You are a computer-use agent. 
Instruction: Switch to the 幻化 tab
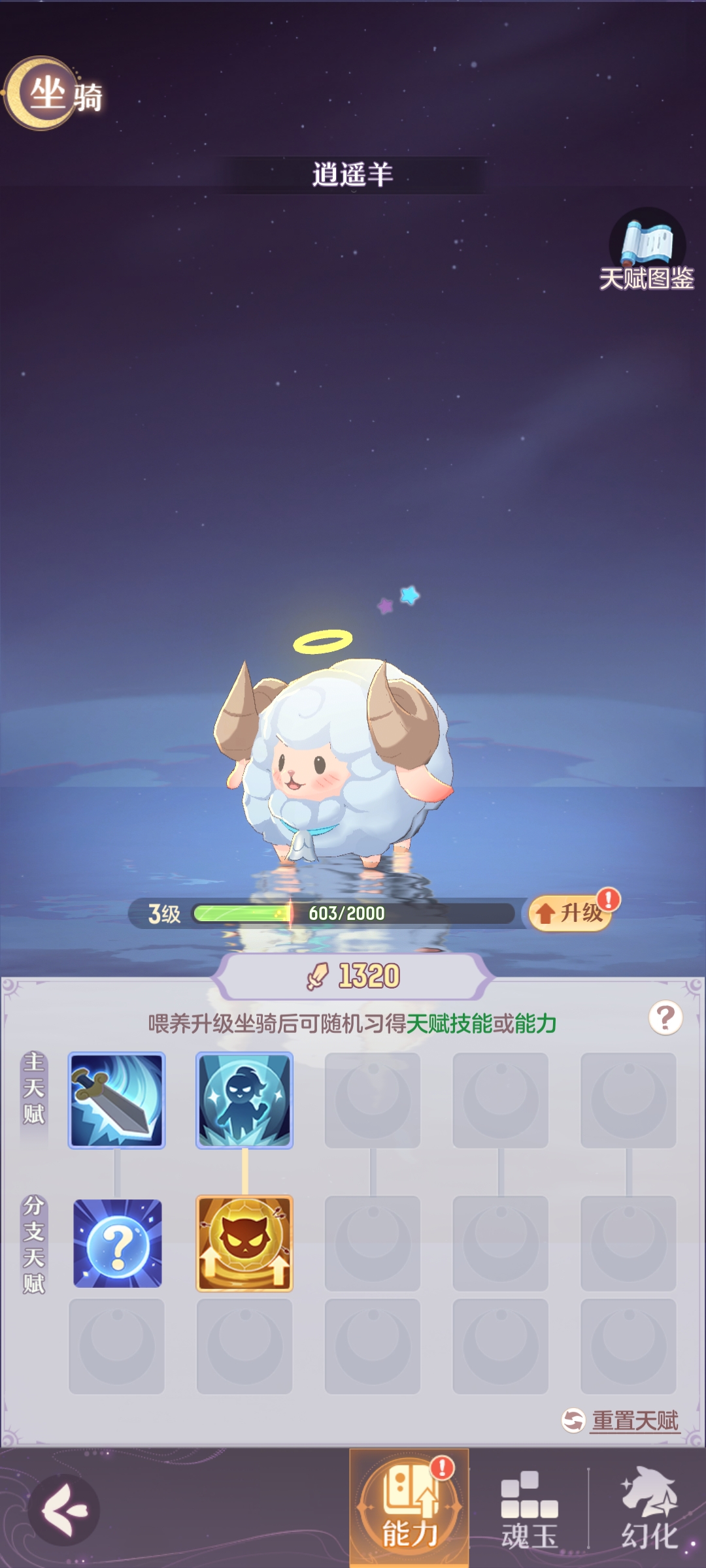coord(648,1509)
